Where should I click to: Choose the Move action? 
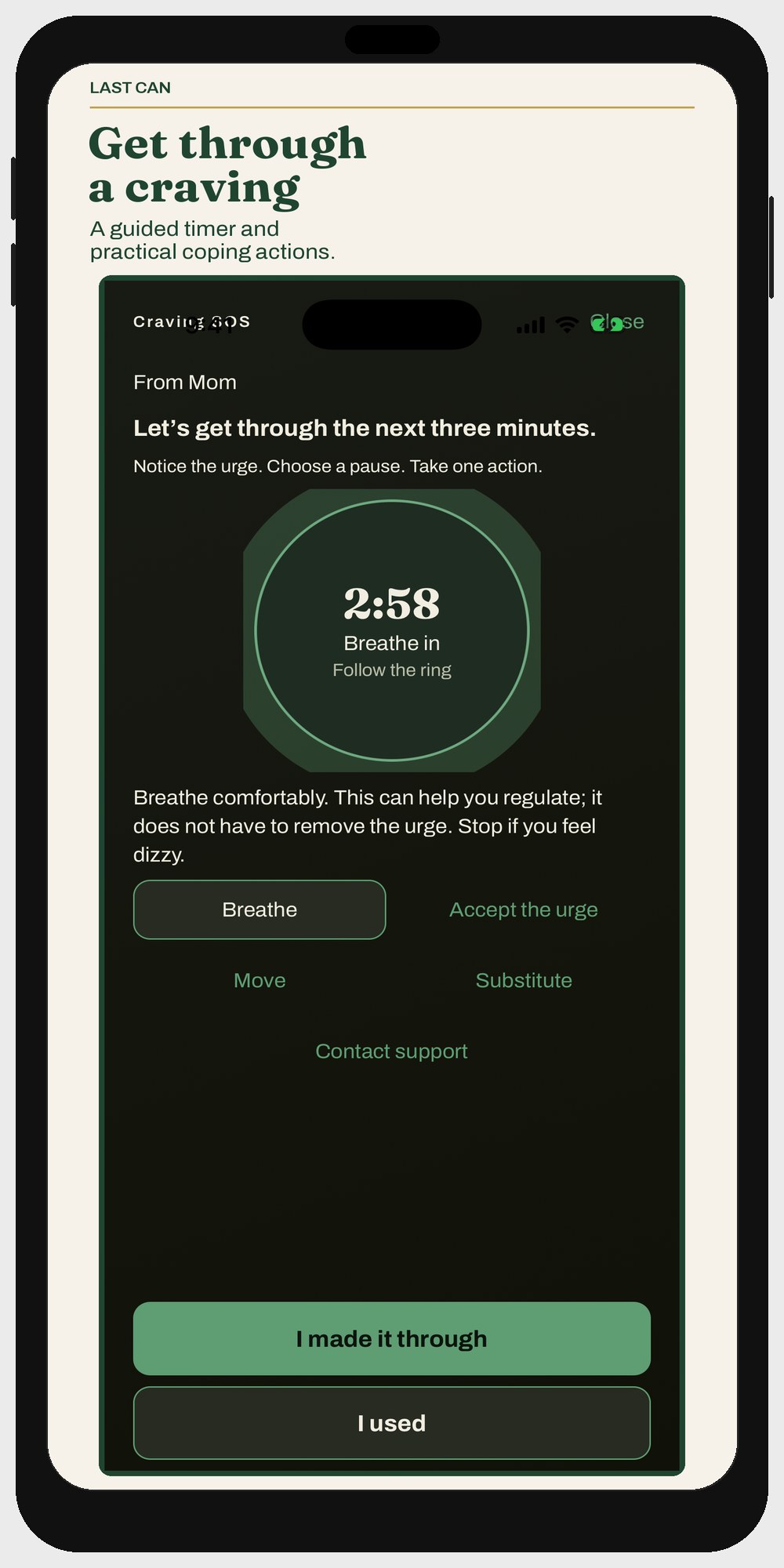point(260,980)
